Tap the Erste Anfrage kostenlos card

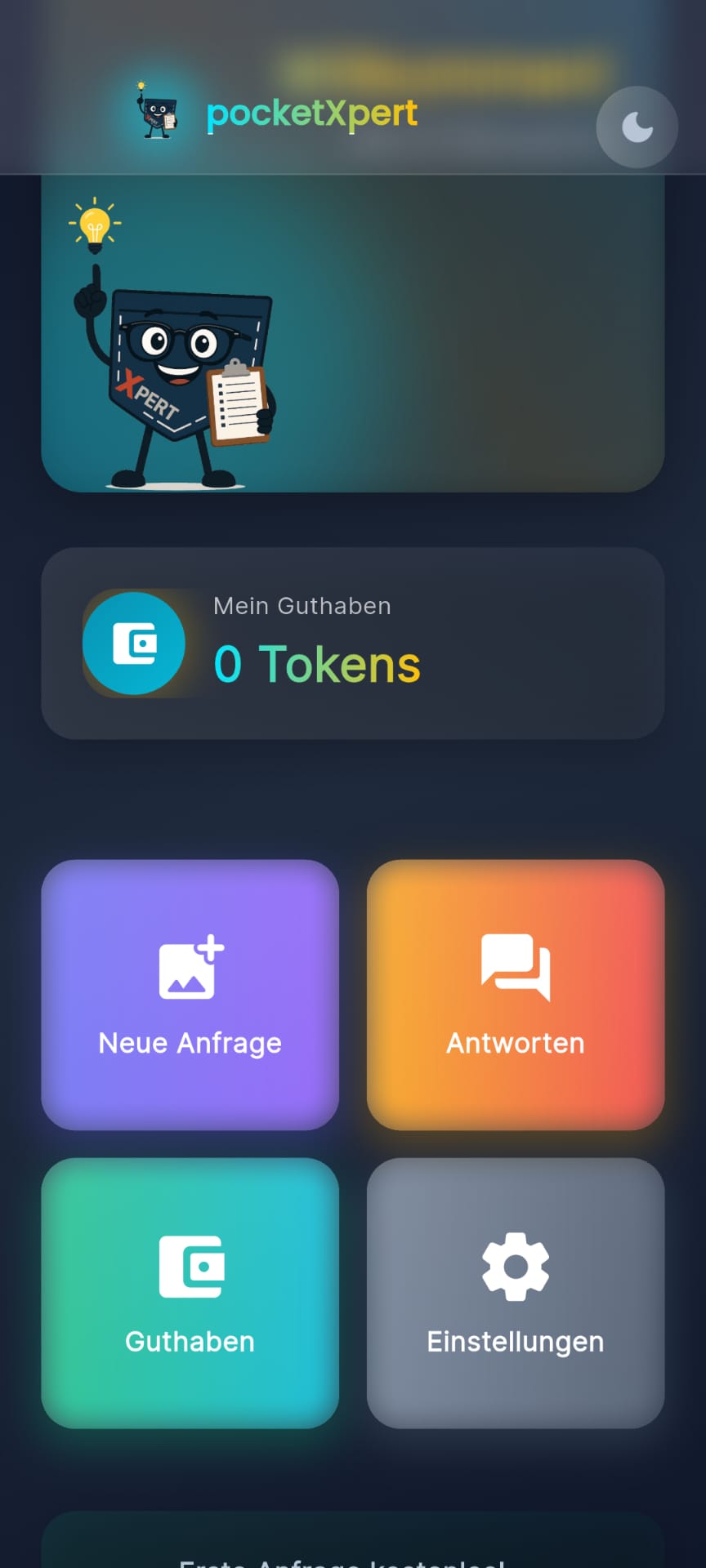click(353, 1546)
